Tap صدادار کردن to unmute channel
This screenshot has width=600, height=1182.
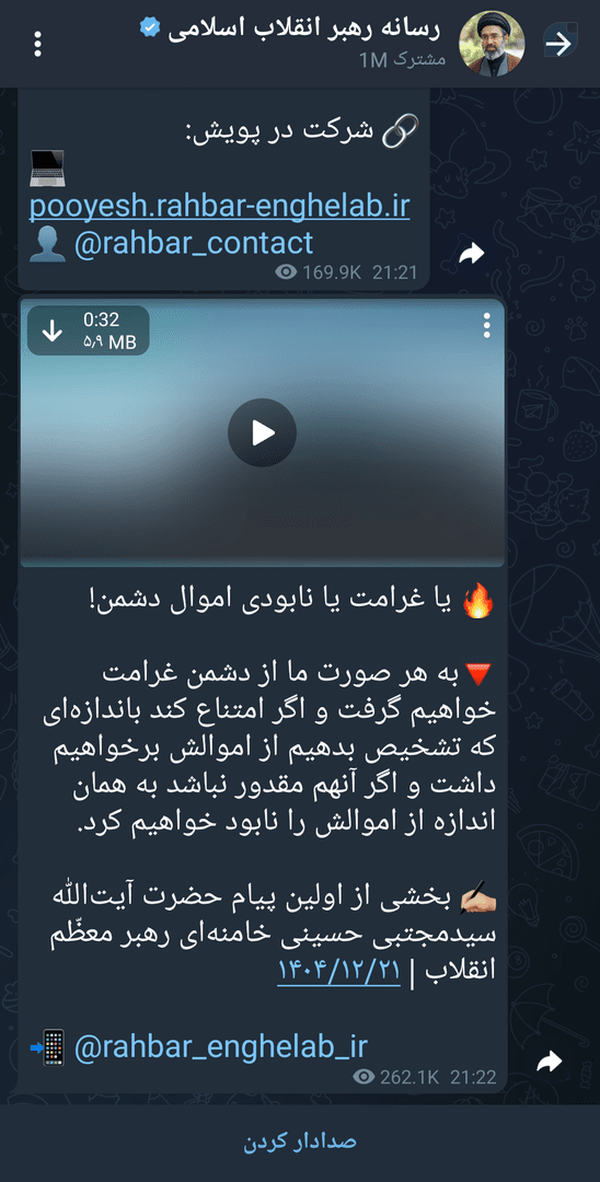tap(300, 1141)
